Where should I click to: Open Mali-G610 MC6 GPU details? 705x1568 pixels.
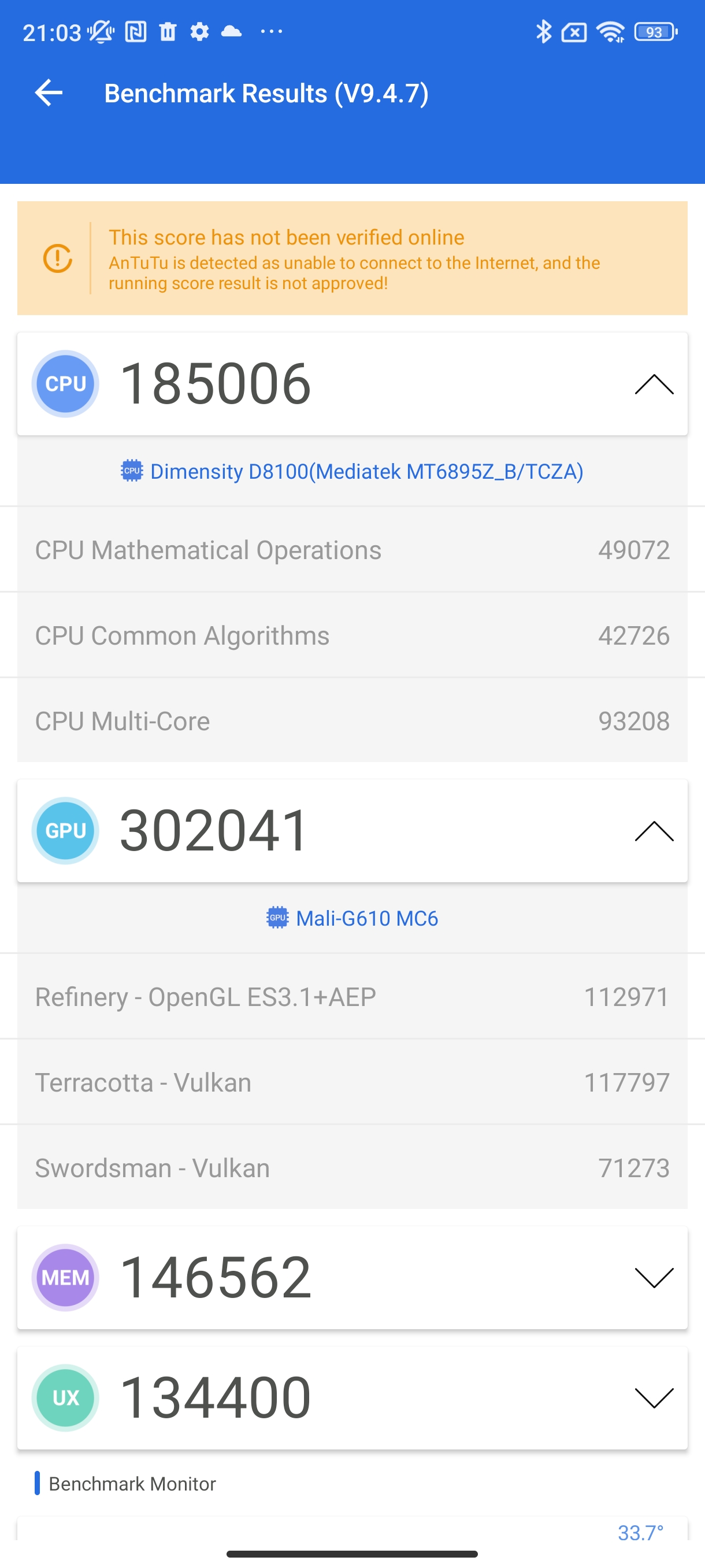[x=352, y=918]
